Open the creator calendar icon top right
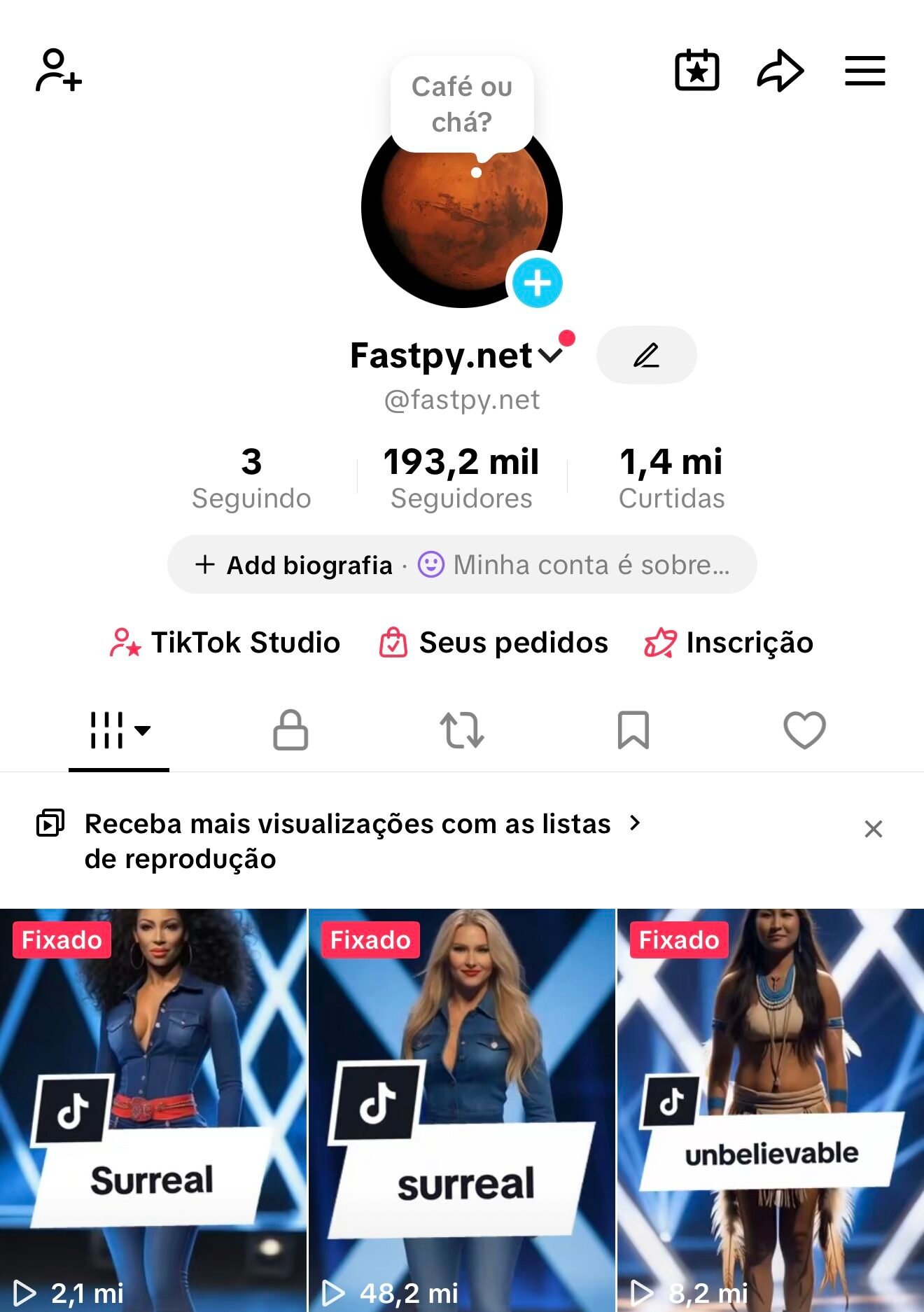The image size is (924, 1312). pyautogui.click(x=698, y=69)
